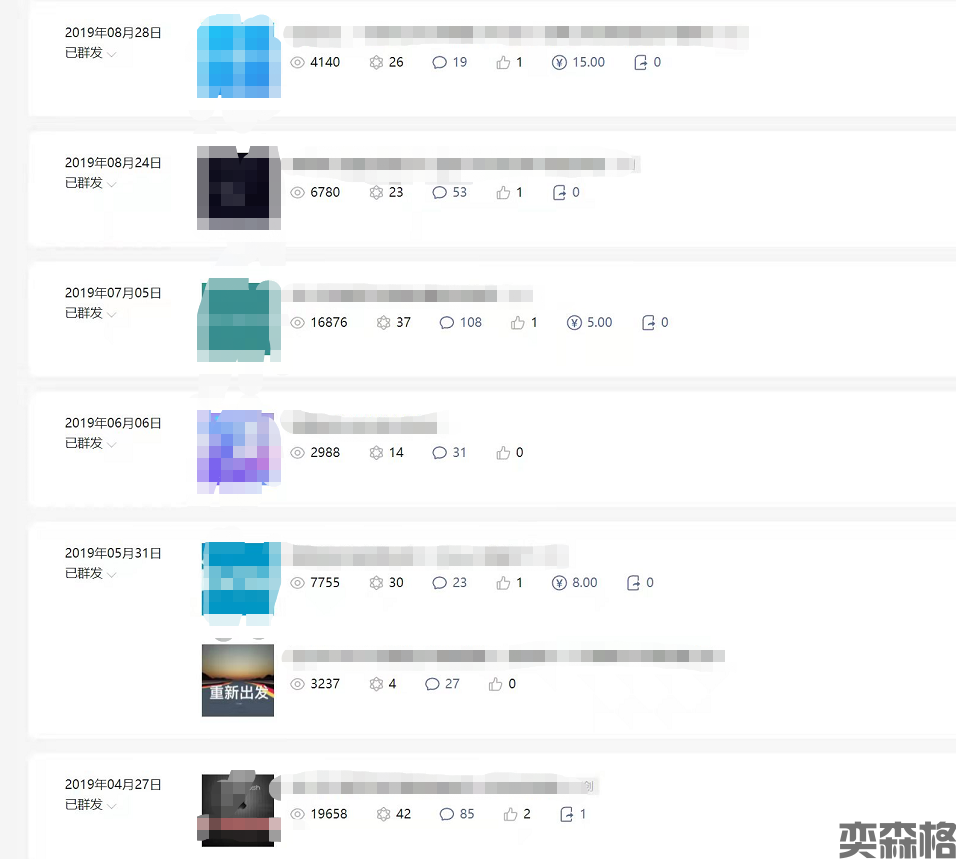Open the article cover sent on 2019年04月27日
Viewport: 956px width, 859px height.
click(238, 809)
